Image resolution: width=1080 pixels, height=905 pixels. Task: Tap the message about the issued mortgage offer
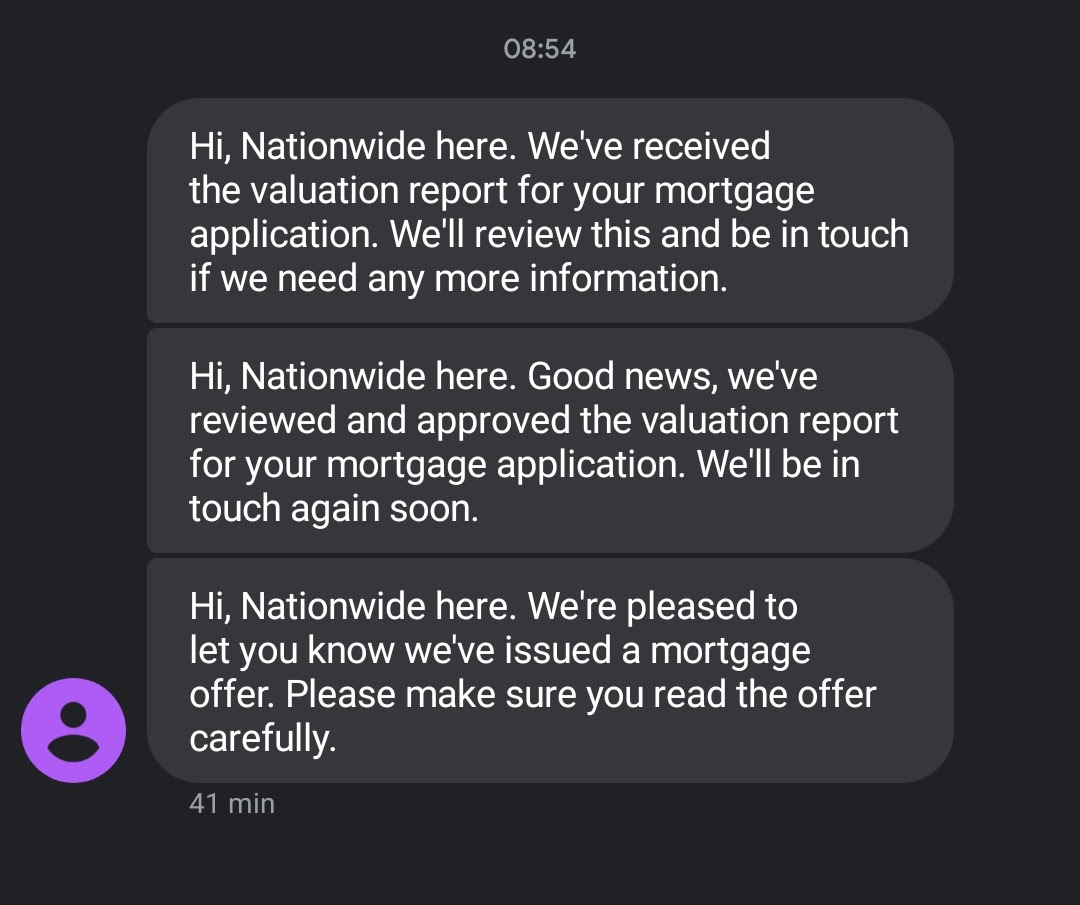(549, 671)
